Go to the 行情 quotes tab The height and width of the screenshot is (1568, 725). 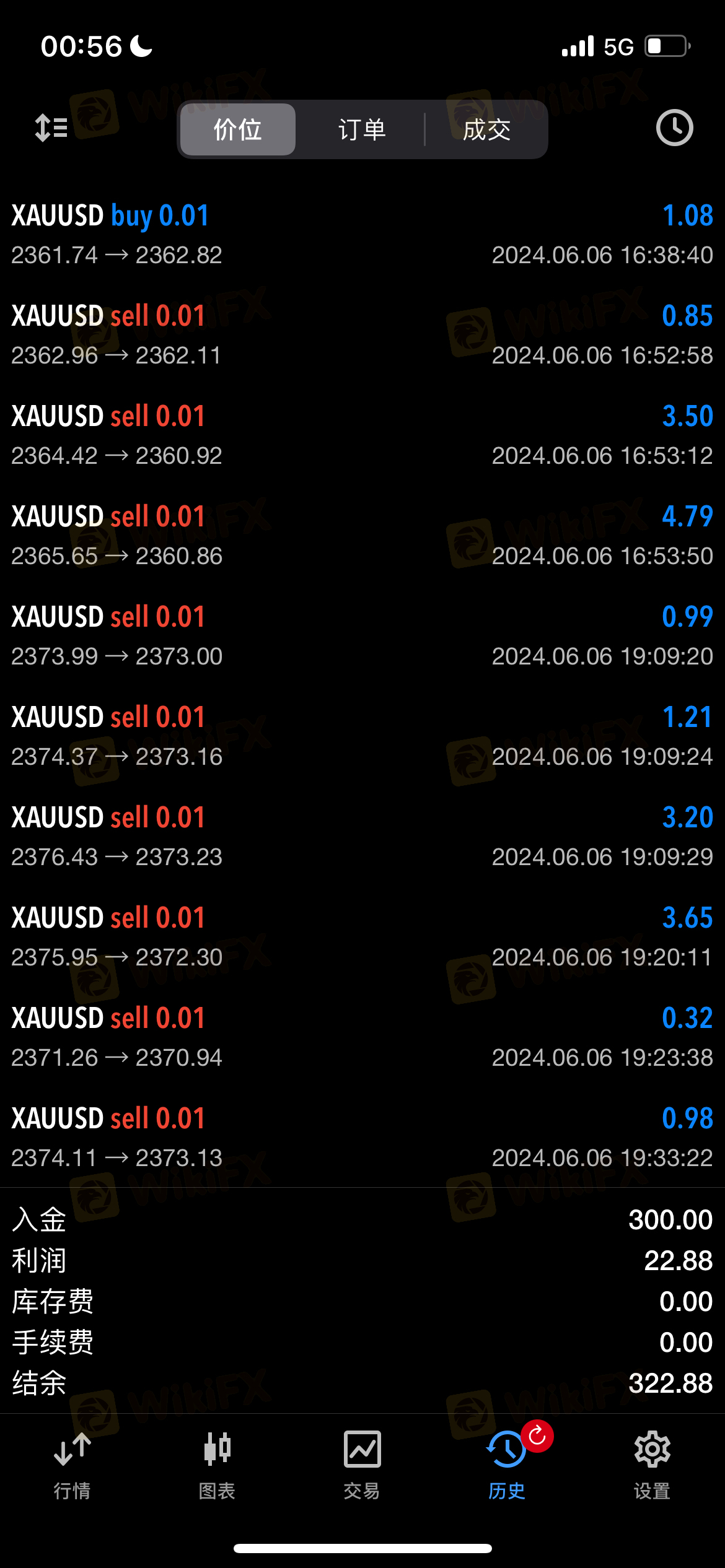tap(72, 1465)
